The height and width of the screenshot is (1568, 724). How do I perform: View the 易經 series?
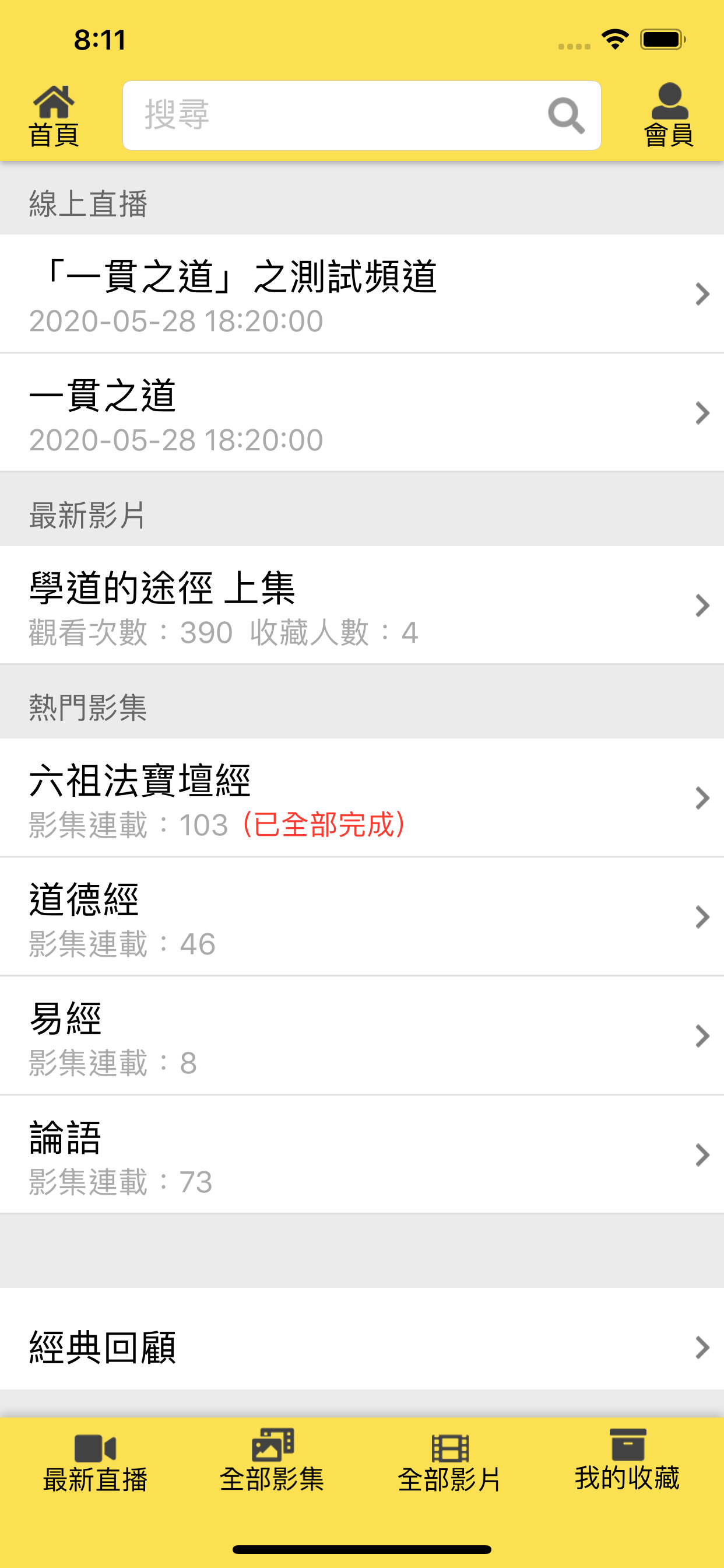click(362, 1035)
